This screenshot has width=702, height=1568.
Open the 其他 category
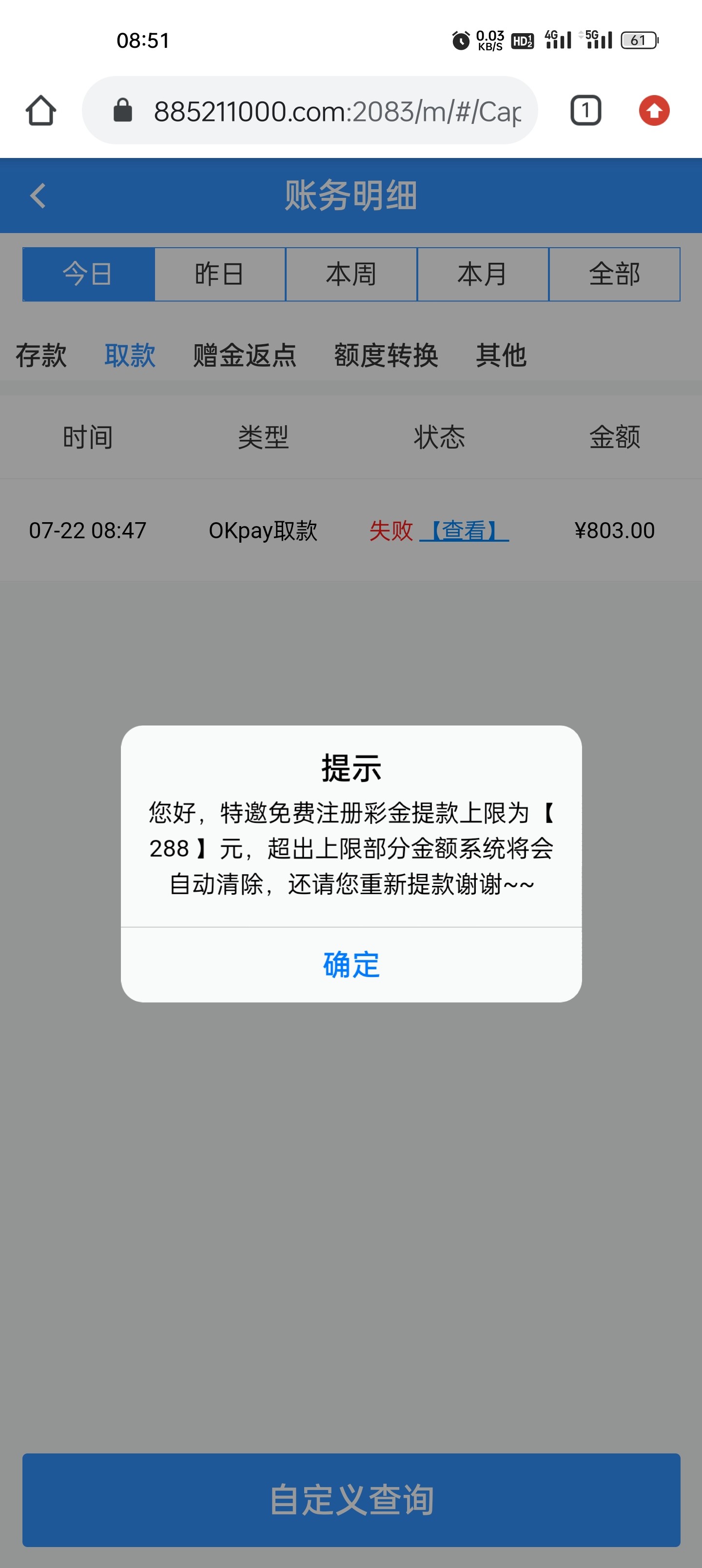[501, 355]
